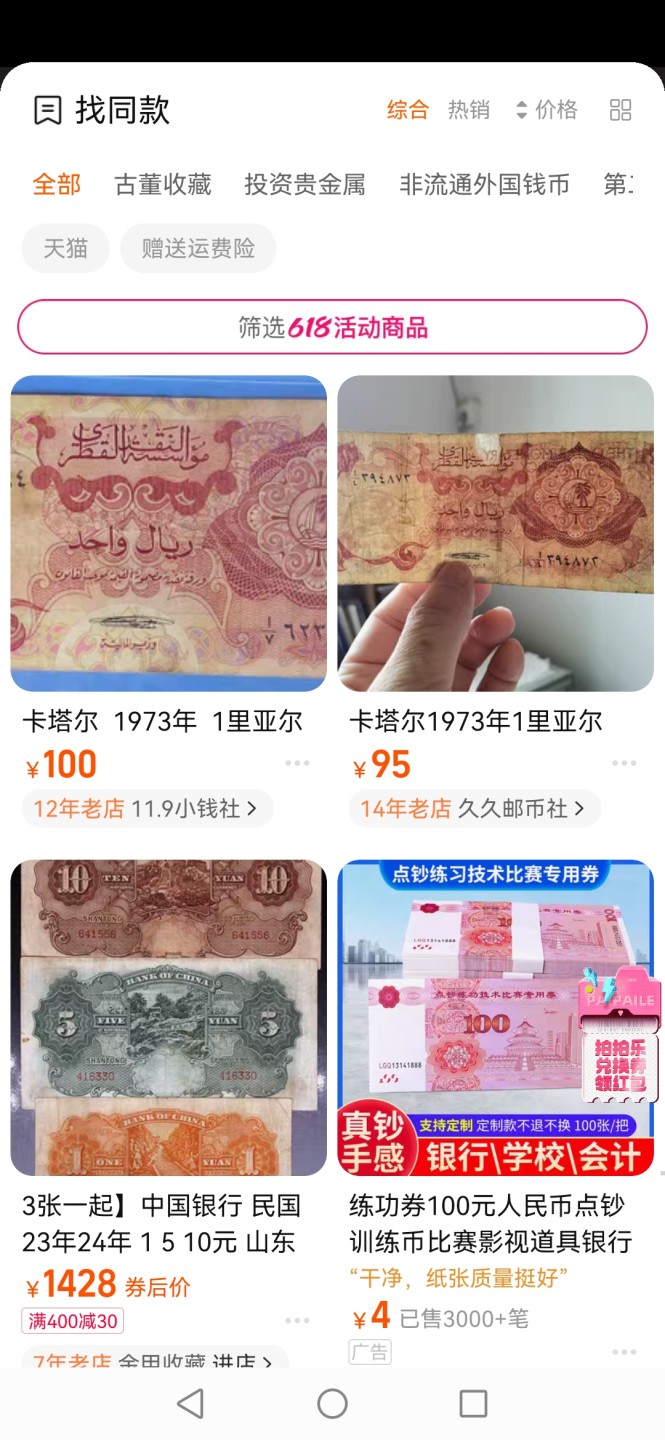Sort results by 热销
The width and height of the screenshot is (665, 1440).
[468, 110]
